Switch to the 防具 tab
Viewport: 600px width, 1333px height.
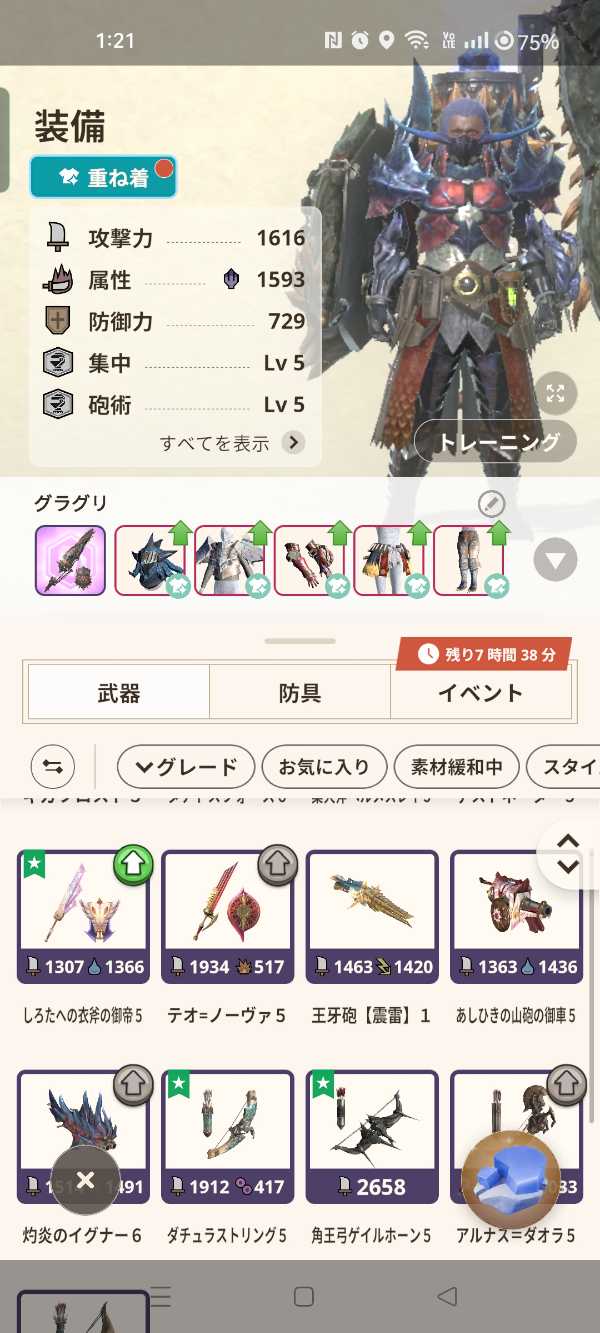click(300, 692)
